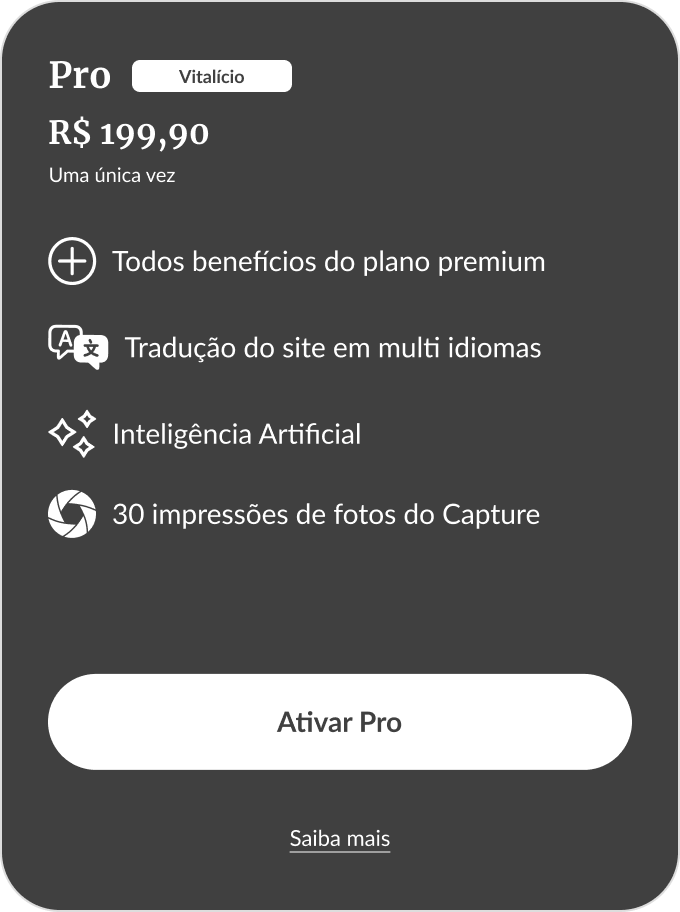Tap the Ativar Pro button

[x=340, y=722]
